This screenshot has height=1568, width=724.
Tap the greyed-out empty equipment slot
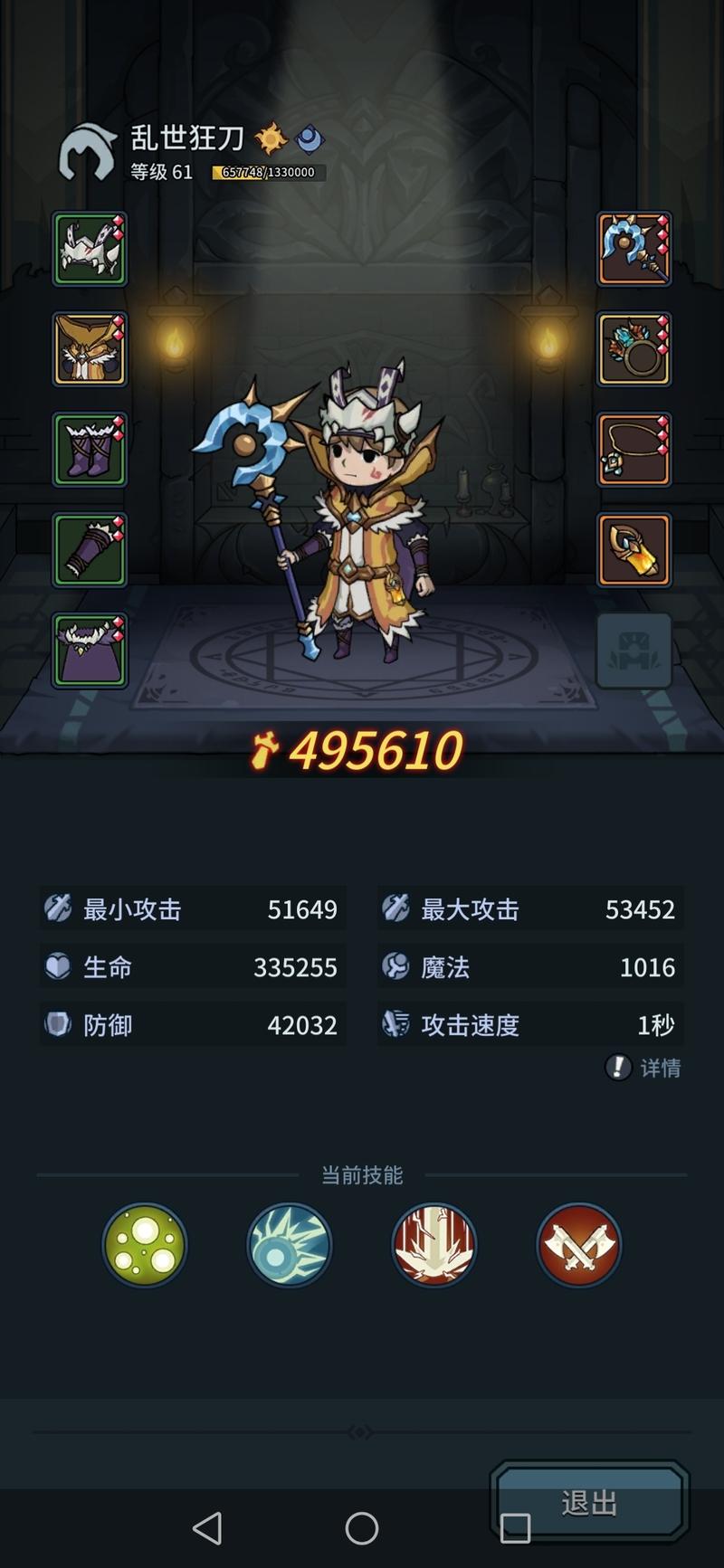pyautogui.click(x=633, y=651)
